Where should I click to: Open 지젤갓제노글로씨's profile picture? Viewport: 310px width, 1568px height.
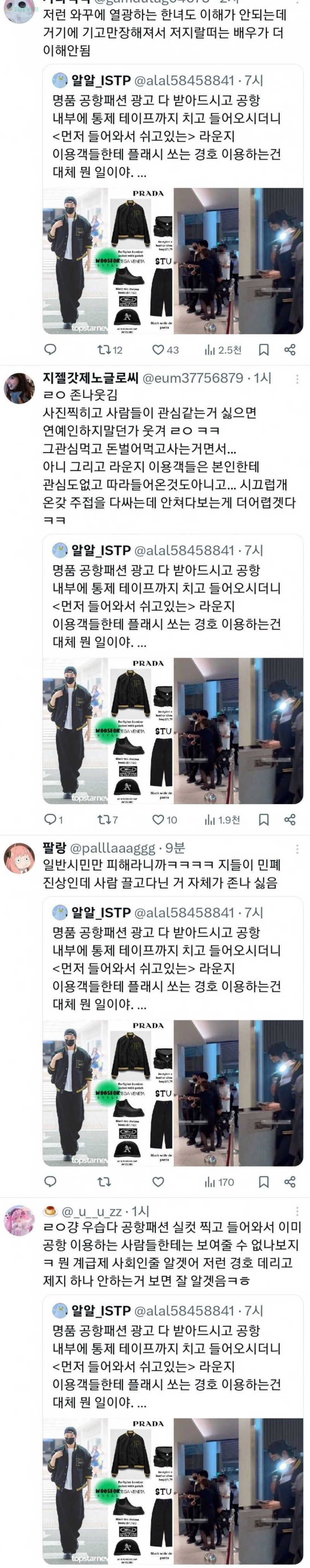pos(19,389)
